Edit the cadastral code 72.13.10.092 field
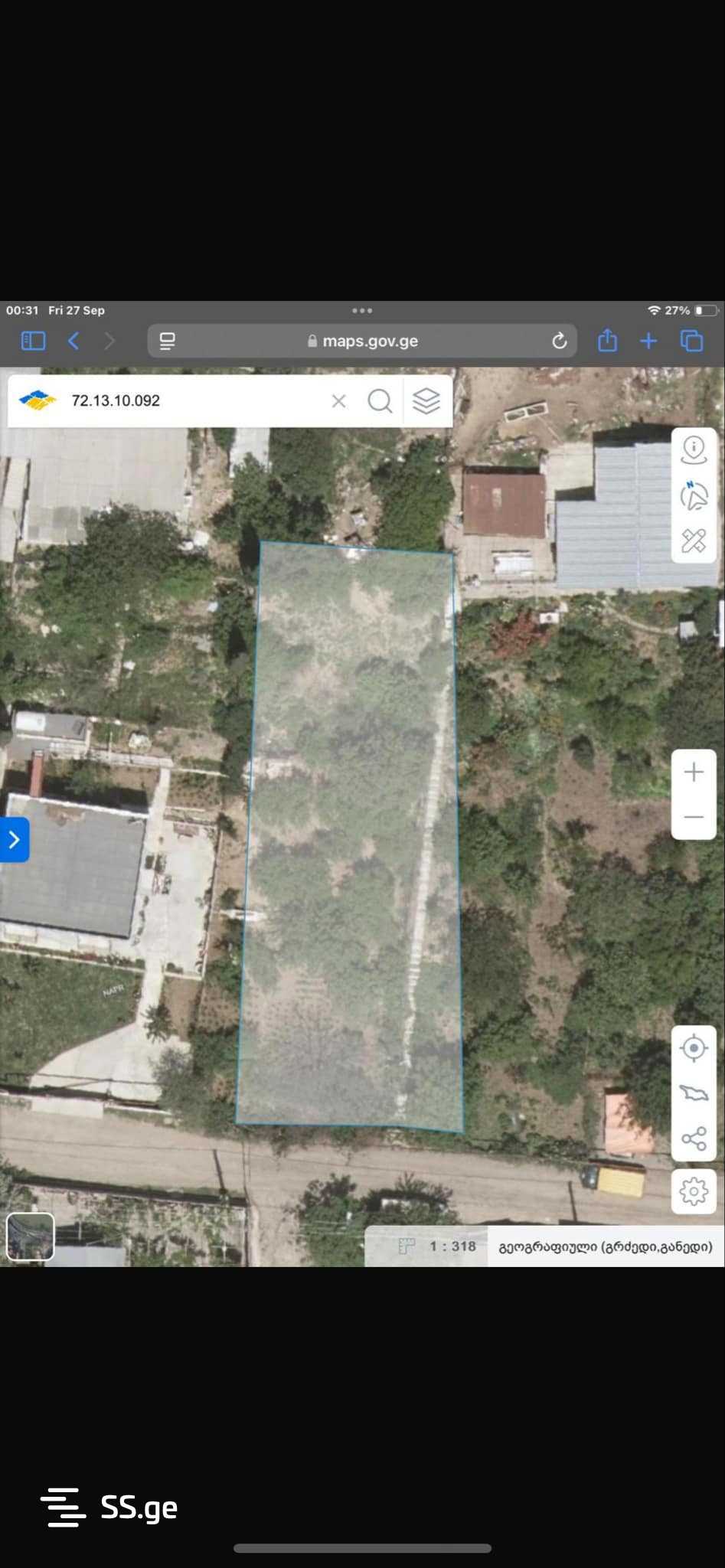This screenshot has width=725, height=1568. [191, 400]
